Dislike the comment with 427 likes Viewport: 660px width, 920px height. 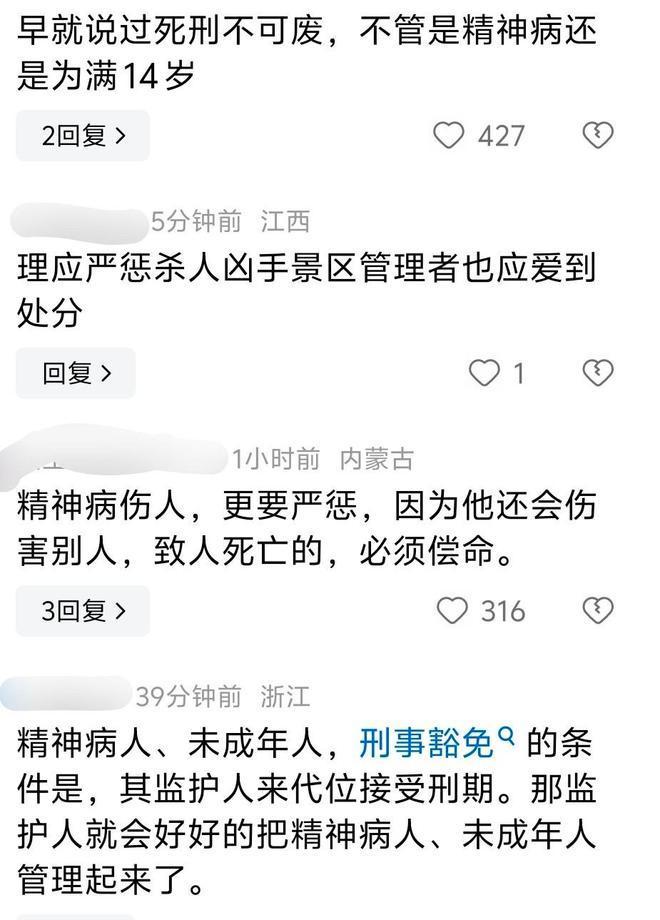598,136
